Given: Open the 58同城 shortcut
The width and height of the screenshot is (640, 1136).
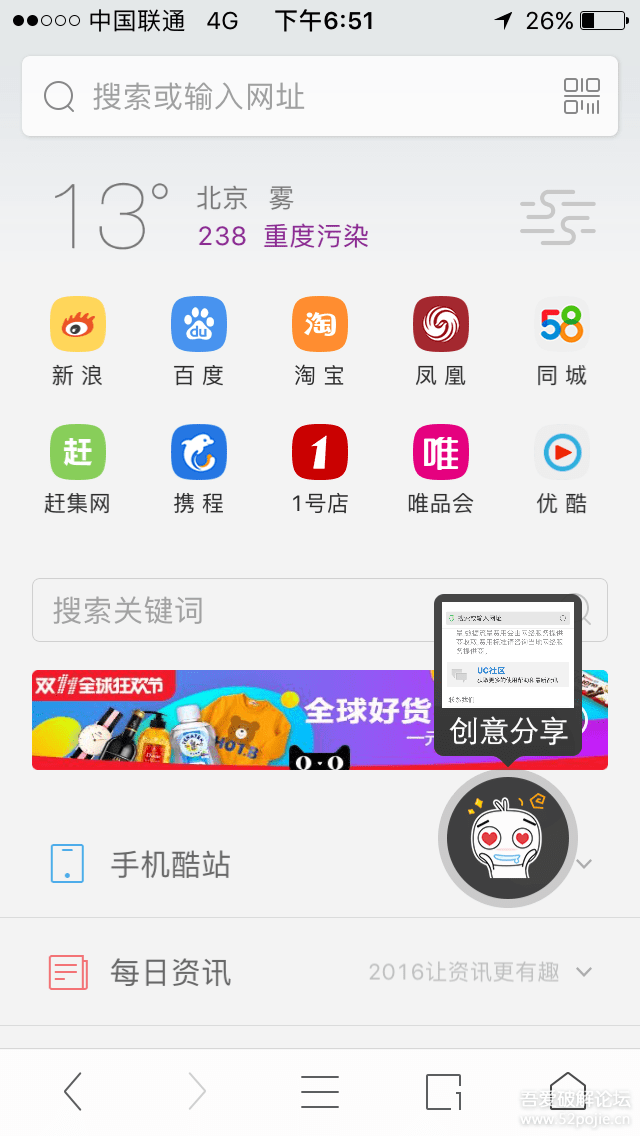Looking at the screenshot, I should pyautogui.click(x=562, y=341).
